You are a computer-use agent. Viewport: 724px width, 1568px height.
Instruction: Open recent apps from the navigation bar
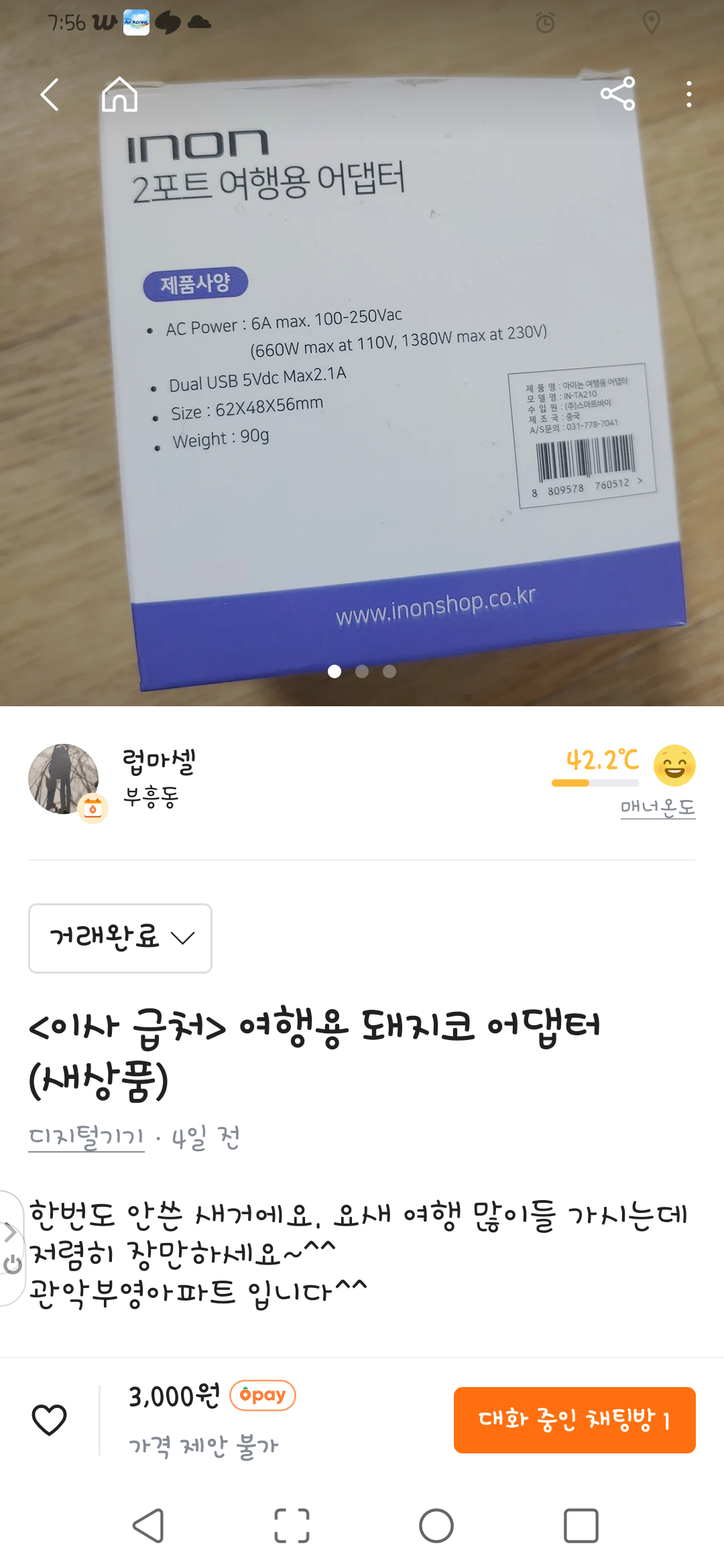point(581,1526)
